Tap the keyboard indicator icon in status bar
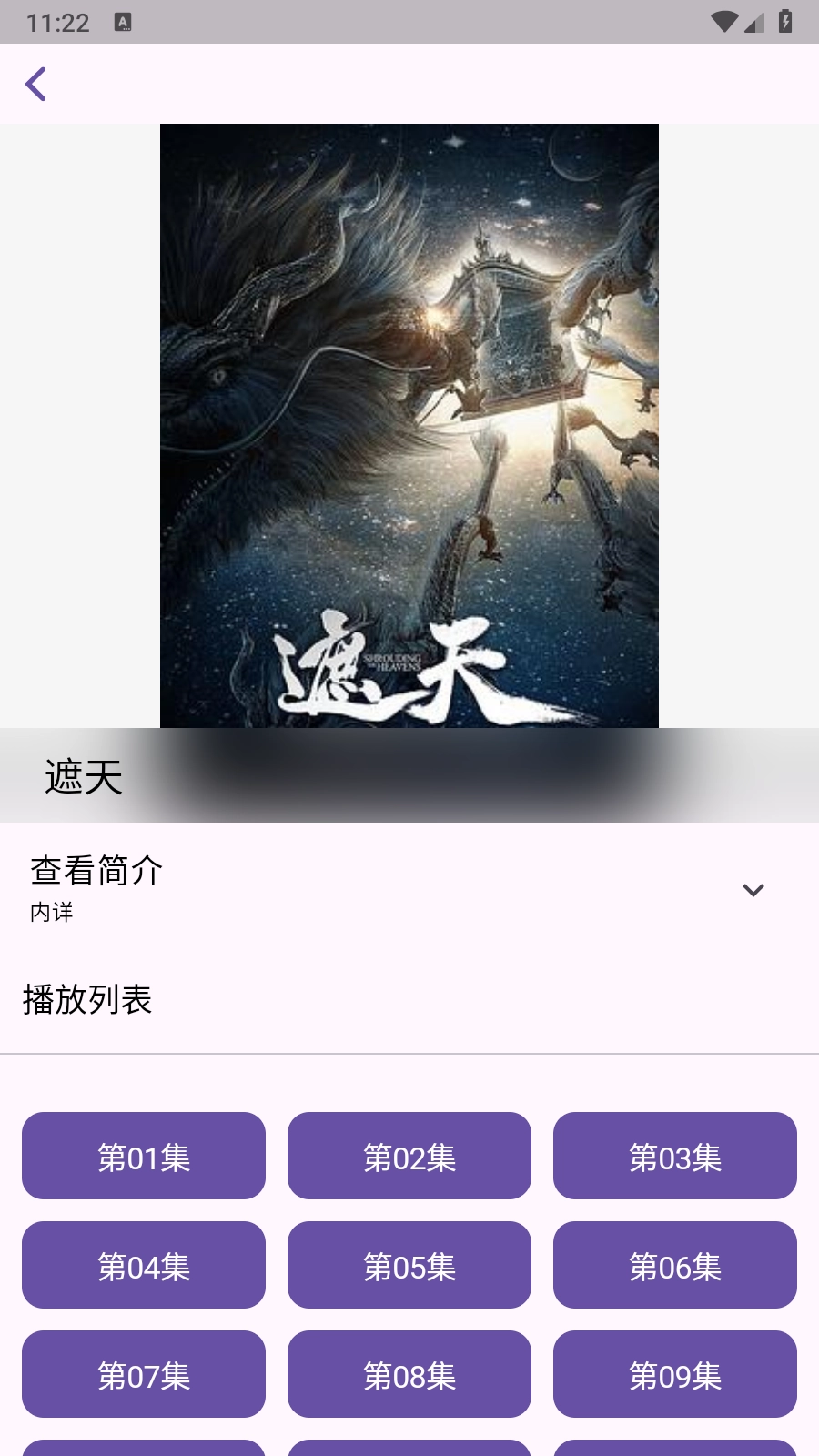The height and width of the screenshot is (1456, 819). coord(123,22)
